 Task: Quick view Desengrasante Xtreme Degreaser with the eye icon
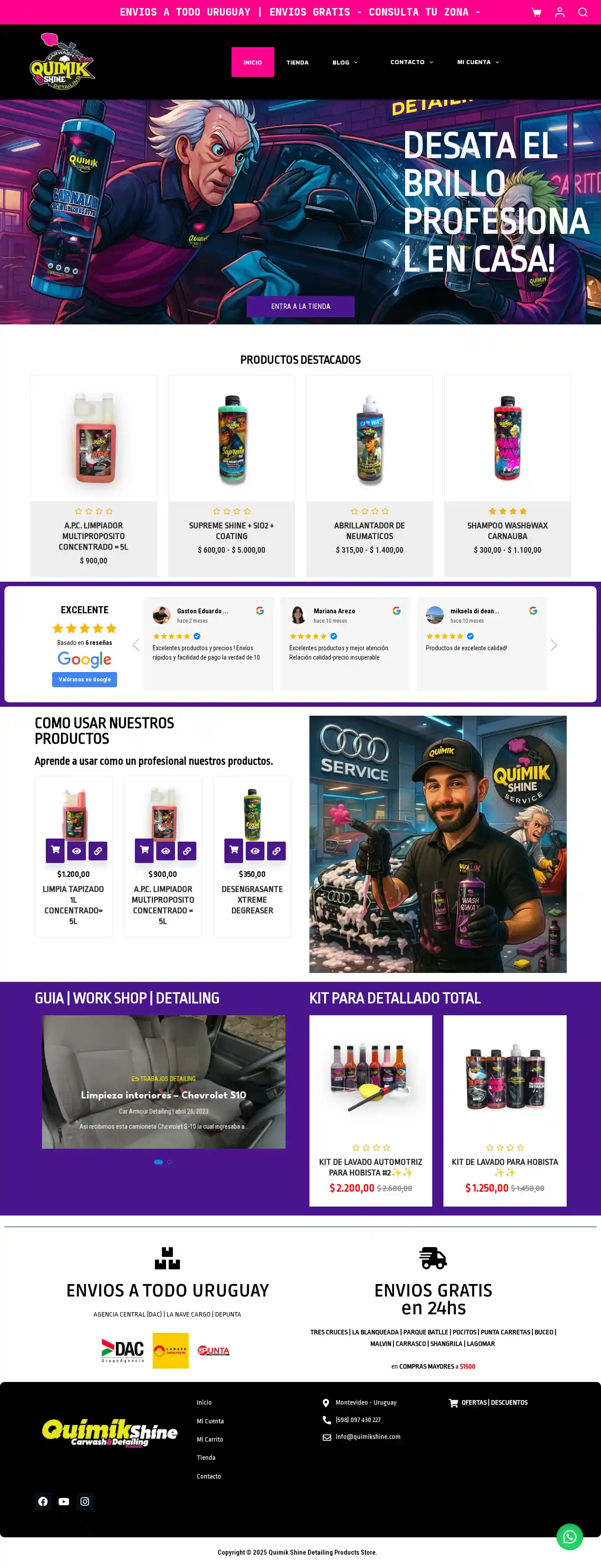point(255,851)
